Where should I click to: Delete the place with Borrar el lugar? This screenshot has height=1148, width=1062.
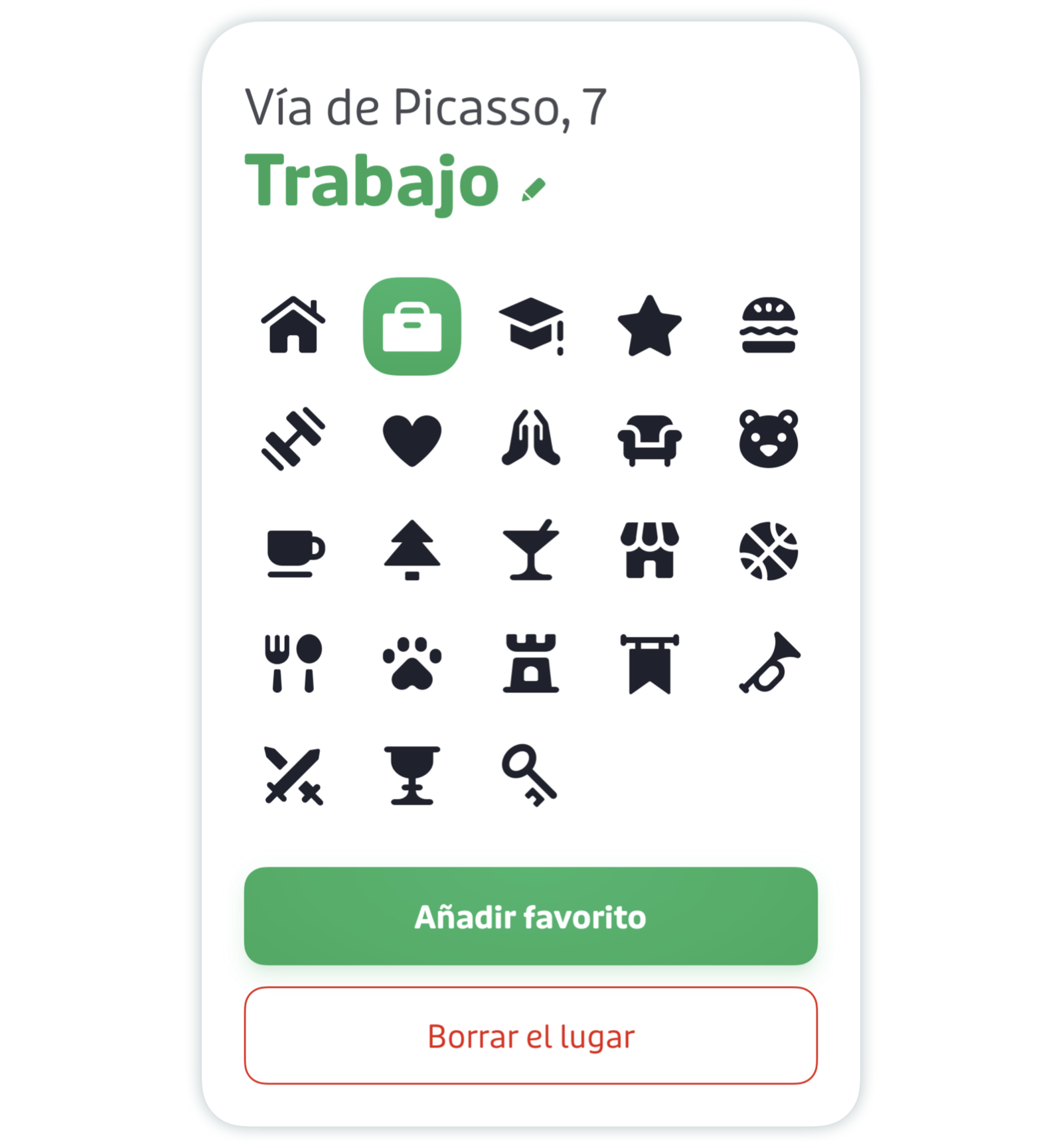530,1035
